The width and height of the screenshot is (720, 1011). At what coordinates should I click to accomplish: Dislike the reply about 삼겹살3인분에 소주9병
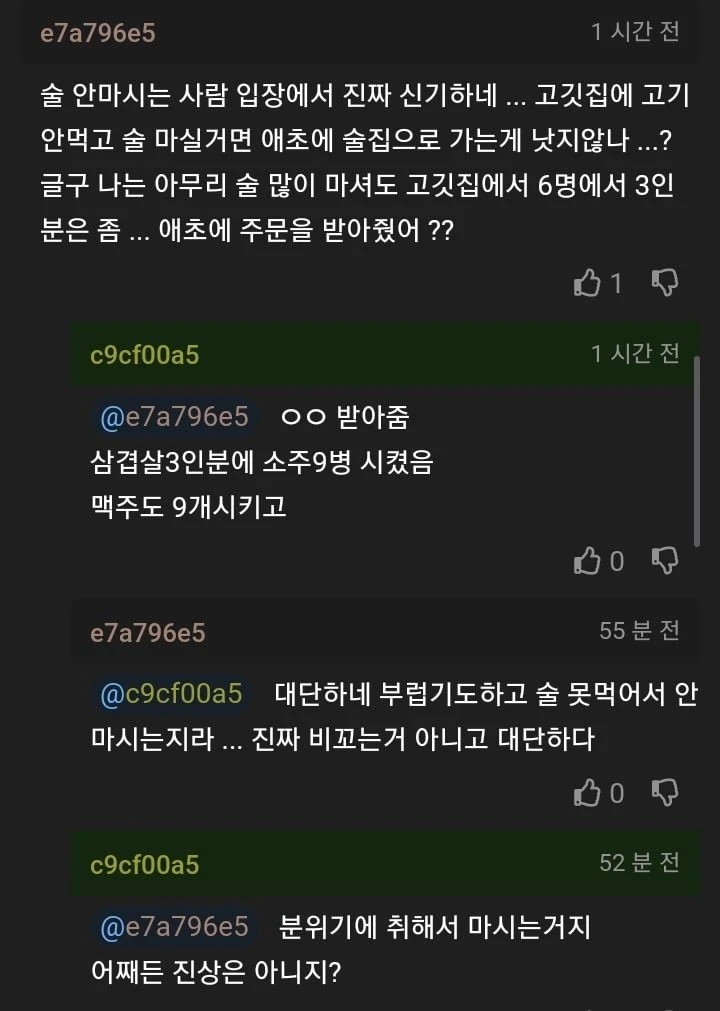pos(665,561)
